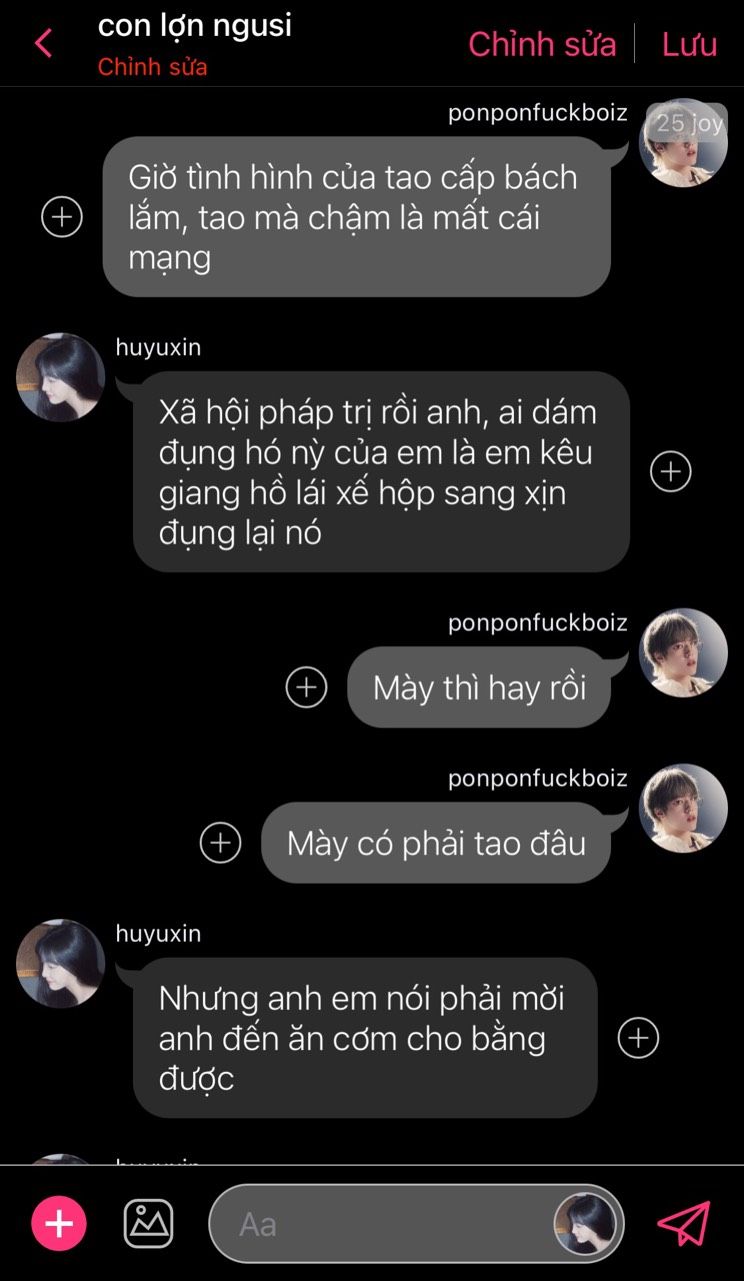Tap plus next to 'Nhưng anh em nói' message
This screenshot has height=1281, width=744.
pos(639,1038)
